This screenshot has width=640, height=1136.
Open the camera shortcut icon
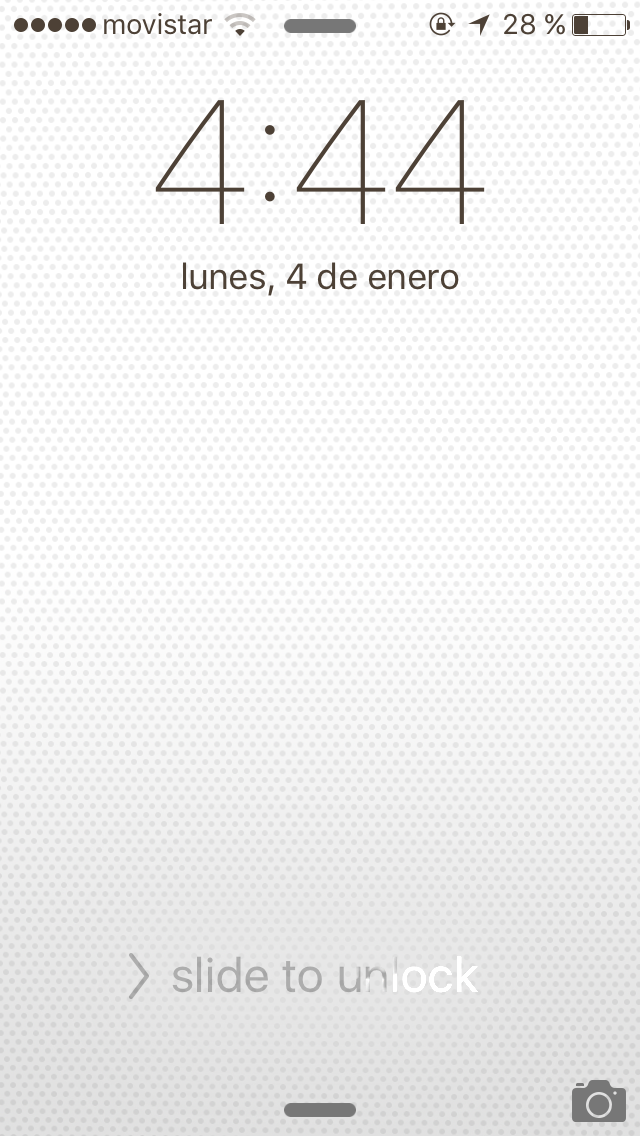[598, 1101]
